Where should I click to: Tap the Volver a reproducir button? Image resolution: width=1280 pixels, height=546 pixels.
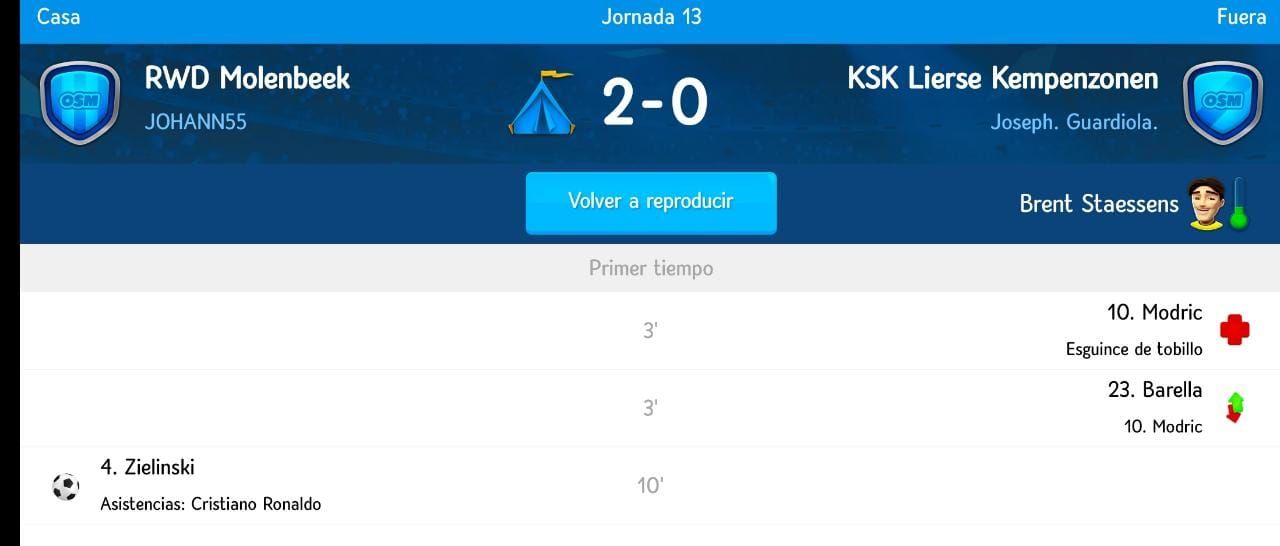(651, 202)
